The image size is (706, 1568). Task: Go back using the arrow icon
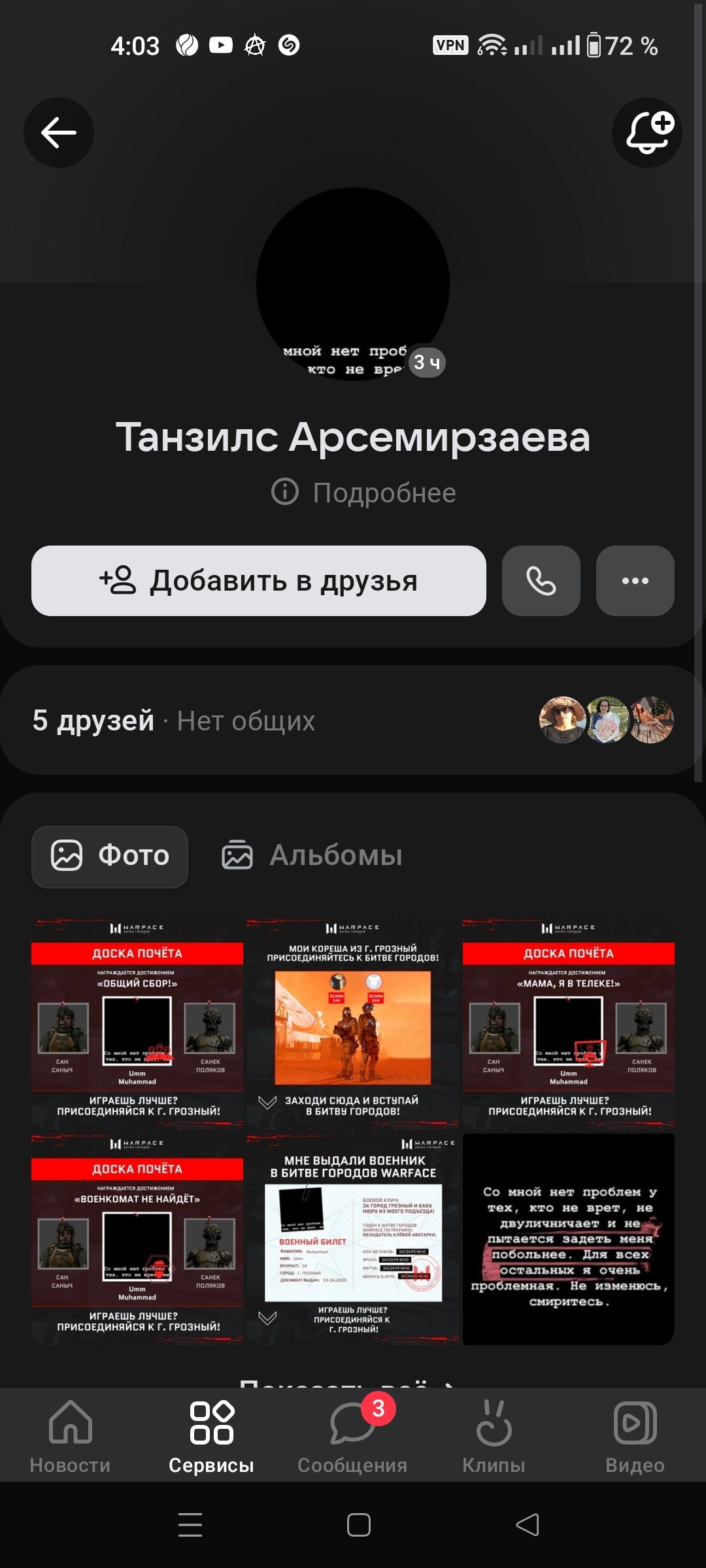tap(59, 133)
